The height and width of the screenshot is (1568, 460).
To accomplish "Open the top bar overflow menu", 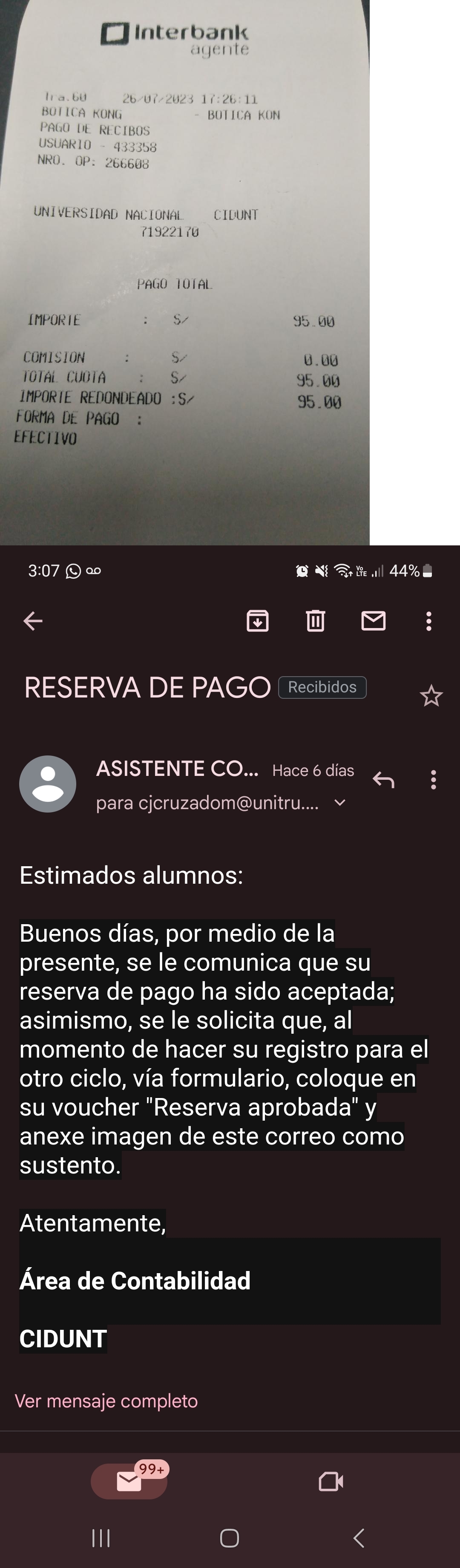I will (x=429, y=621).
